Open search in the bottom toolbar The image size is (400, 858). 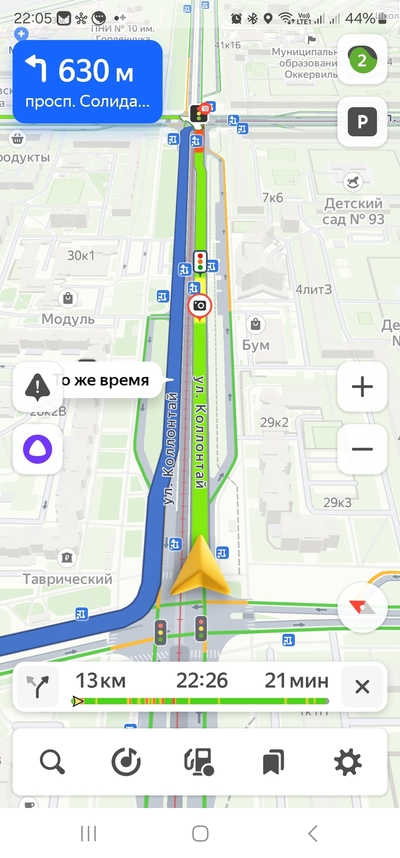[x=53, y=762]
